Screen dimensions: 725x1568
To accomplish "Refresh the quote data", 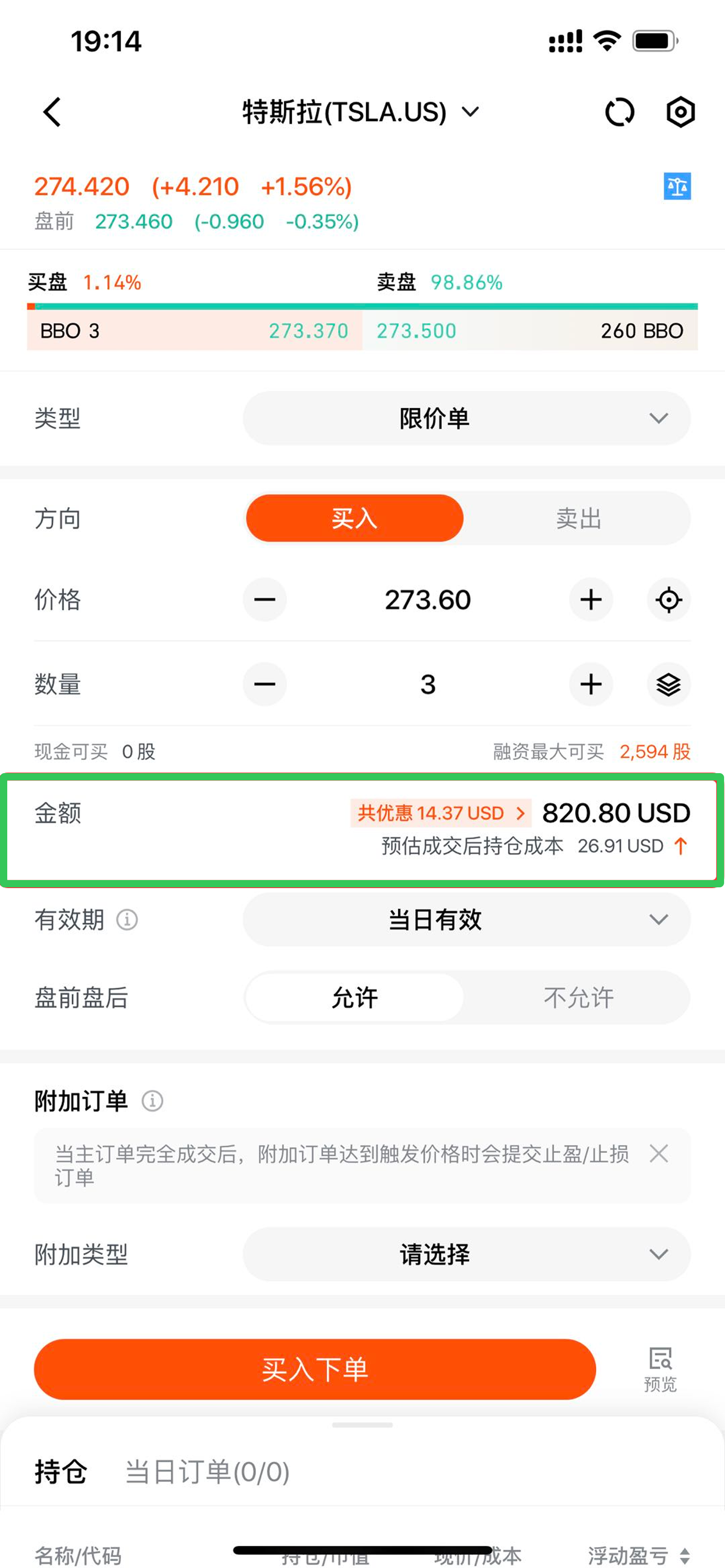I will point(619,112).
